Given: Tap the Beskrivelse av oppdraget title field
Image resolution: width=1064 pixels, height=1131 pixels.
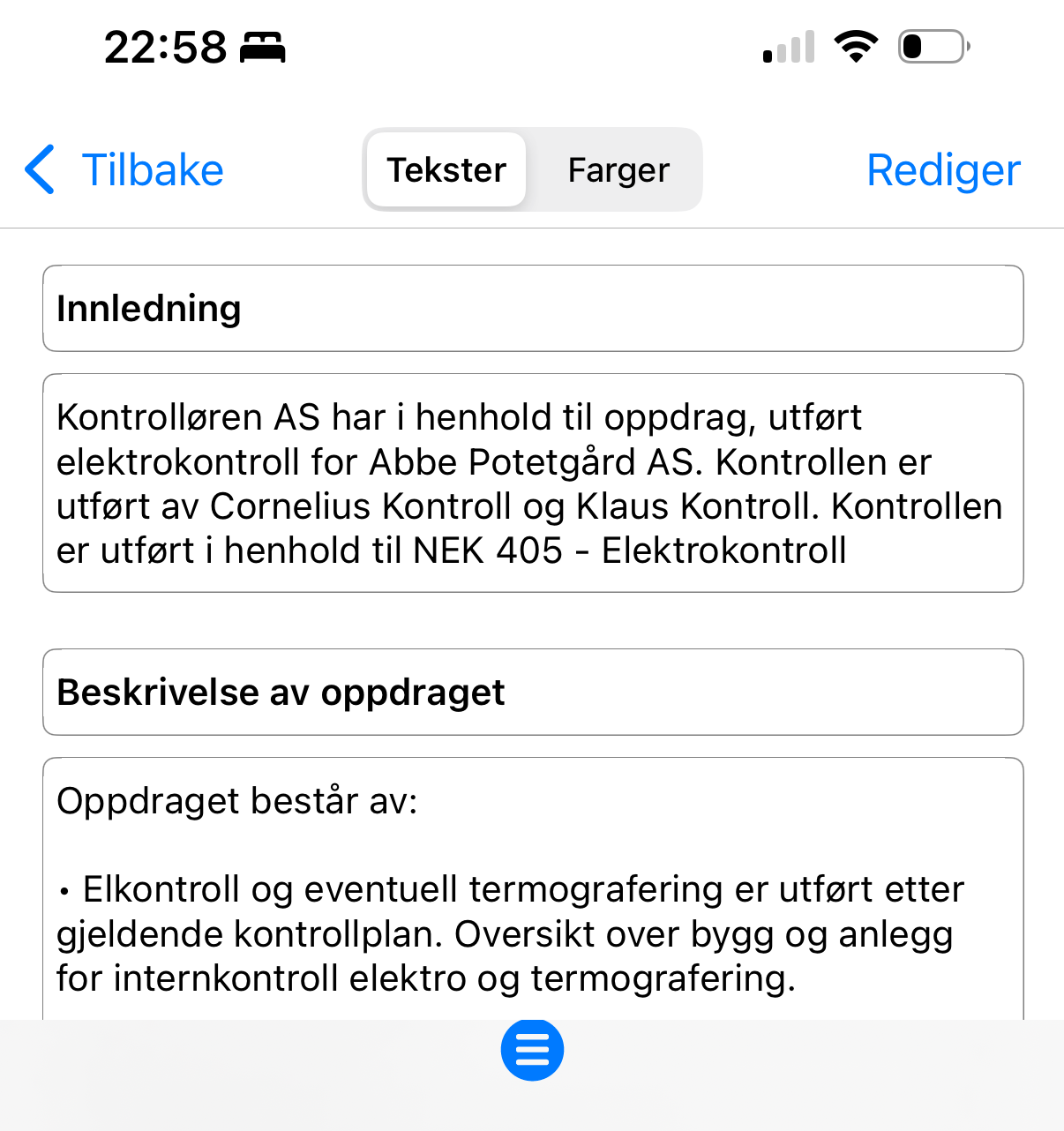Looking at the screenshot, I should 533,692.
